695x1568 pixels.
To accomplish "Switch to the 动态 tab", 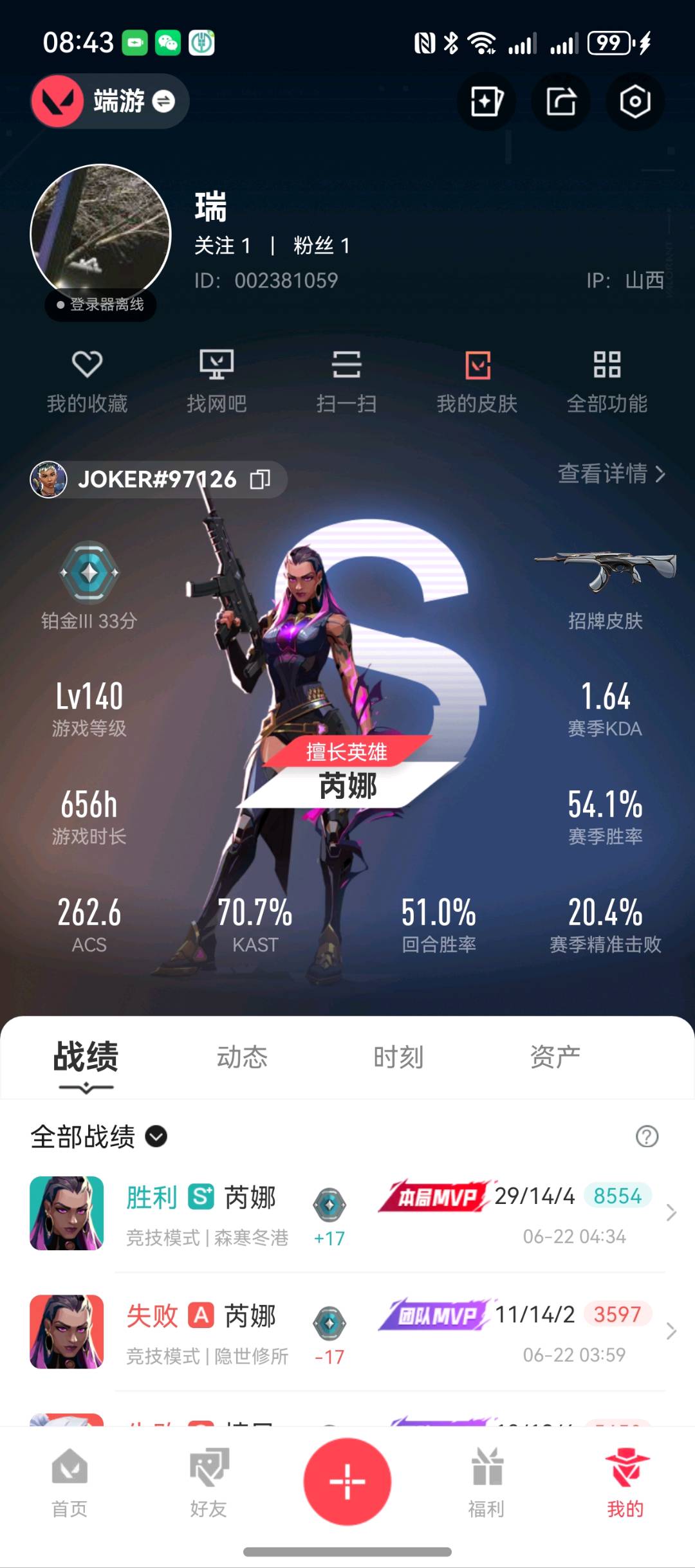I will coord(241,1057).
